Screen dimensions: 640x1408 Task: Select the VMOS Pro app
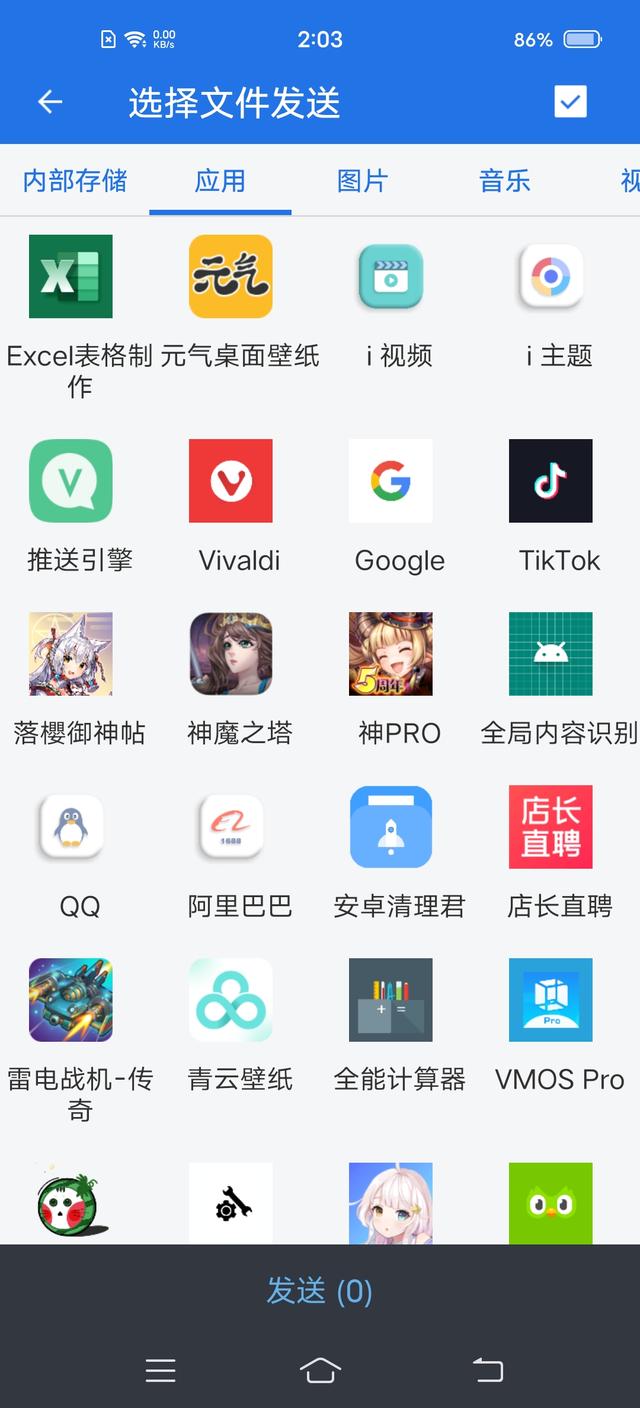[559, 1026]
